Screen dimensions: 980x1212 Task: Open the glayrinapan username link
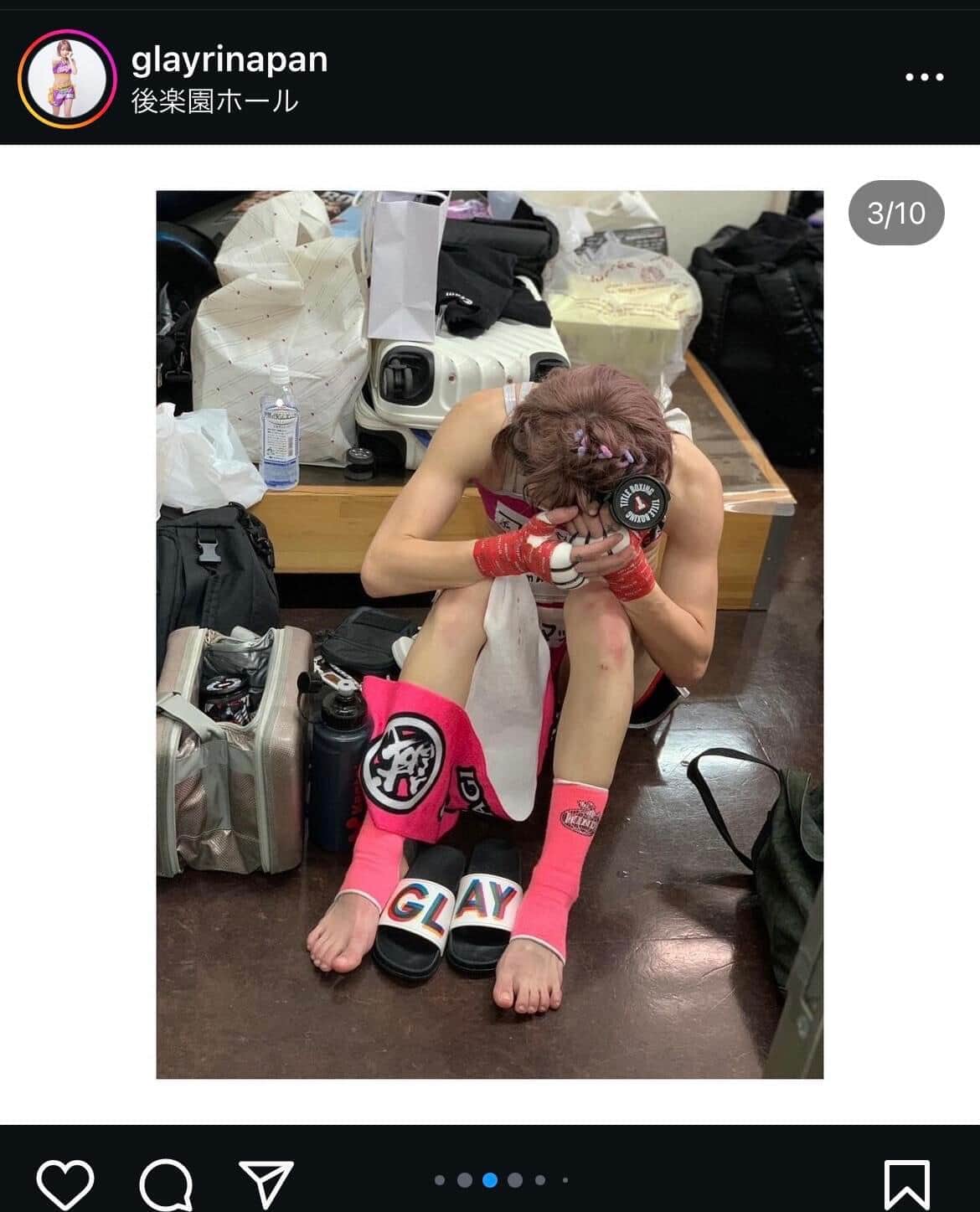click(x=229, y=59)
